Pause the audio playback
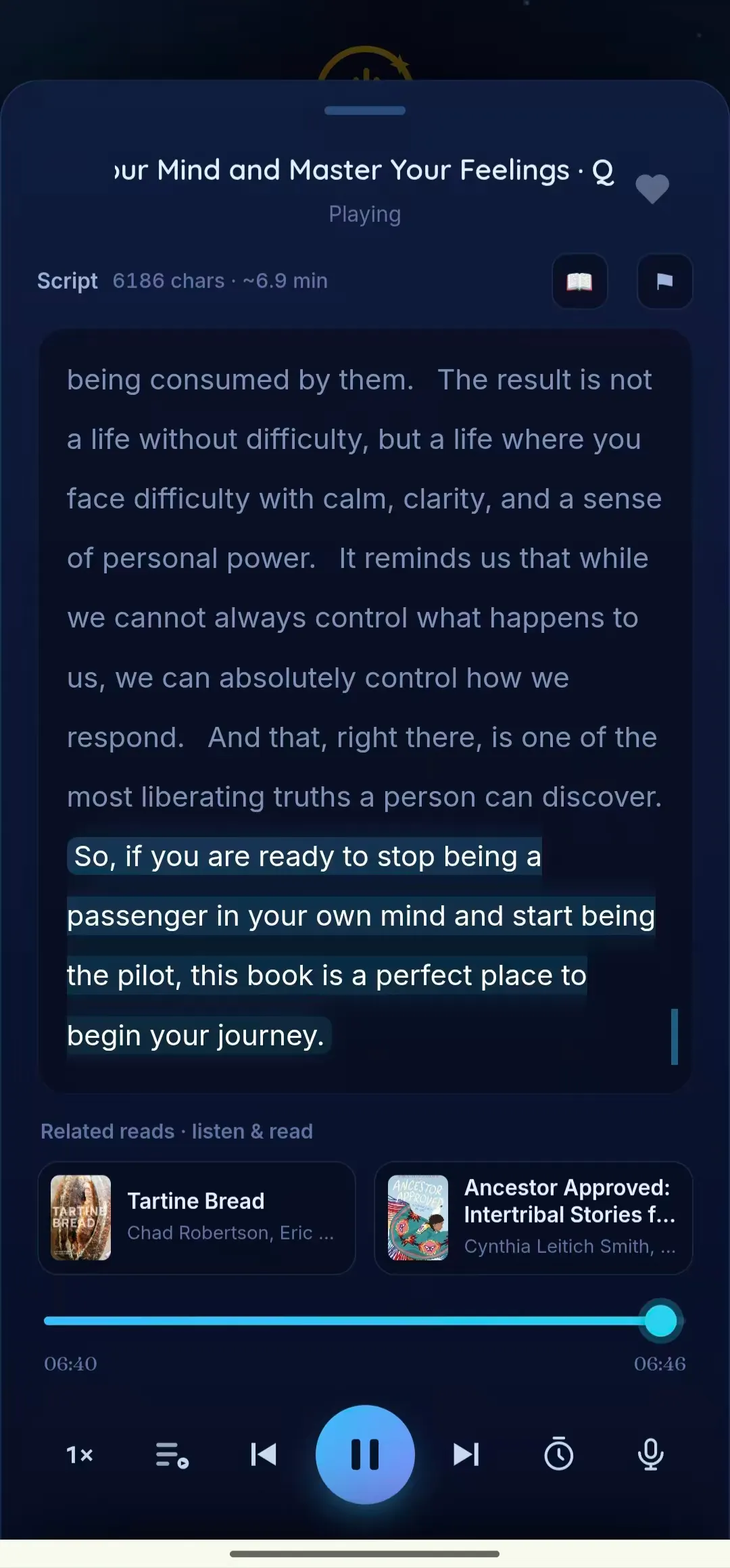730x1568 pixels. coord(365,1454)
